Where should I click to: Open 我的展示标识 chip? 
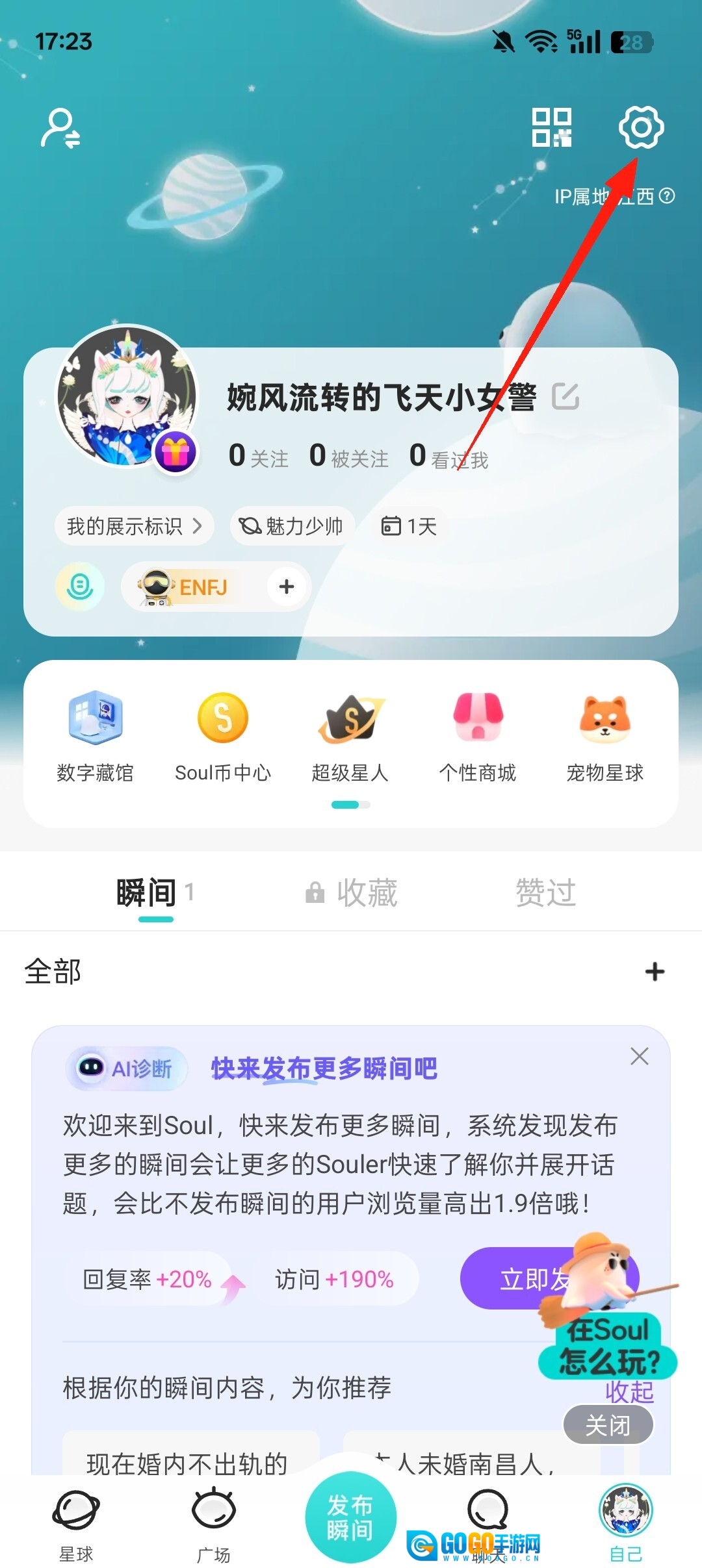(x=135, y=526)
